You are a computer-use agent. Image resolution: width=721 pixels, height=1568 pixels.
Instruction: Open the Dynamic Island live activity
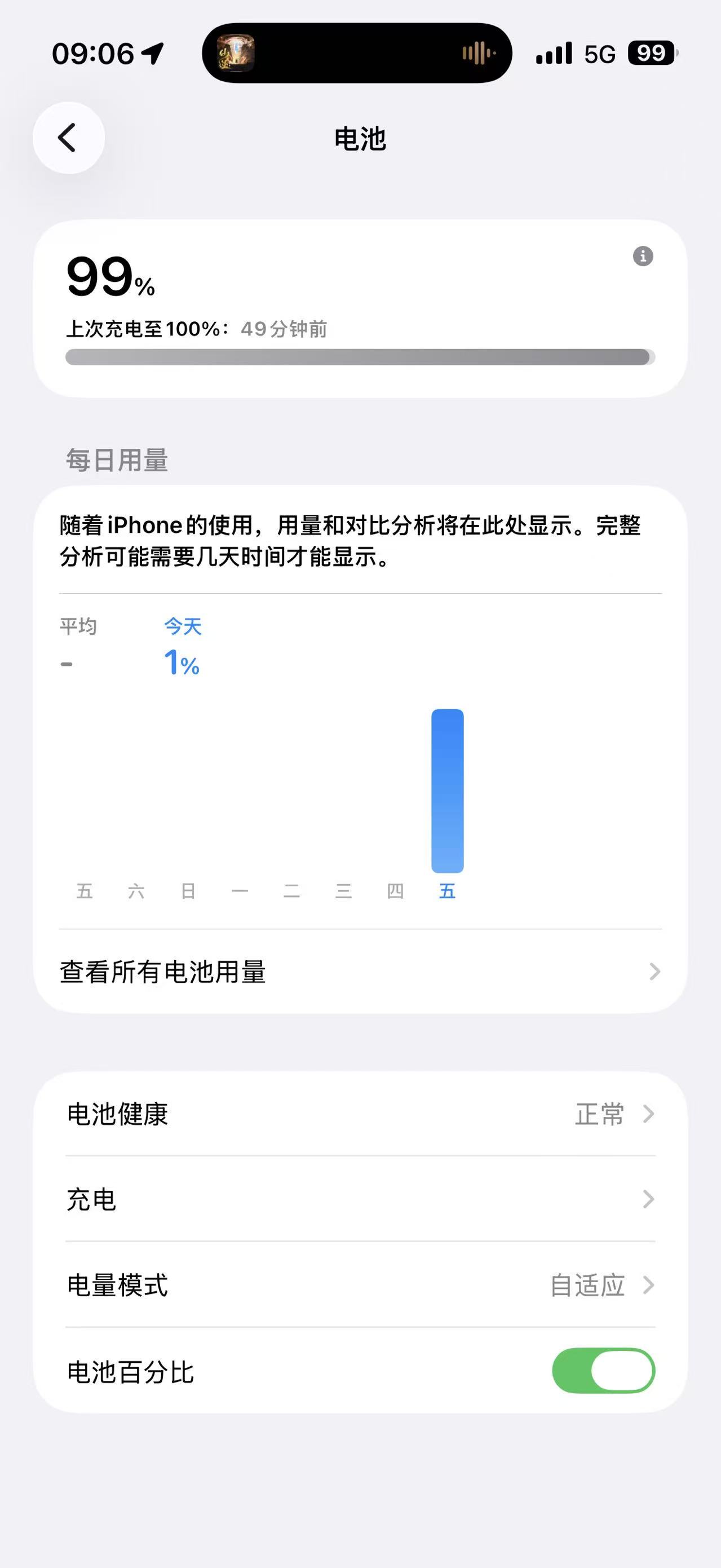[356, 54]
